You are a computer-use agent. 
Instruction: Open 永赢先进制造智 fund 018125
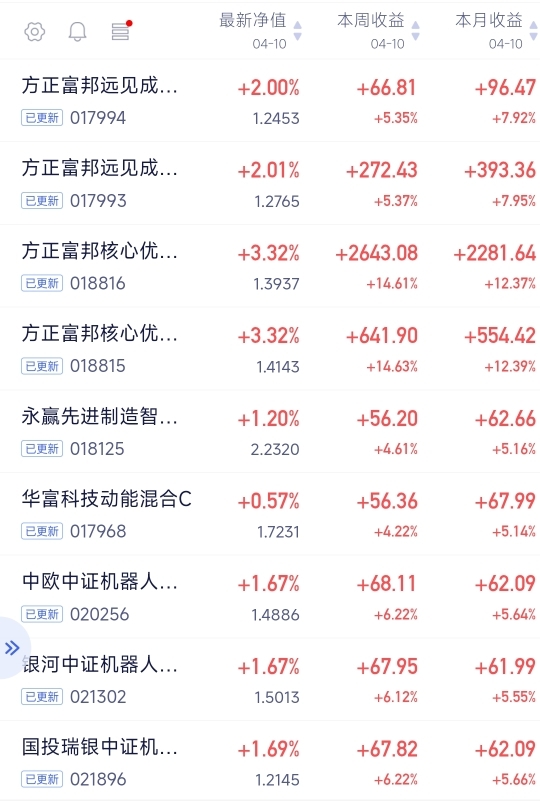(x=270, y=432)
